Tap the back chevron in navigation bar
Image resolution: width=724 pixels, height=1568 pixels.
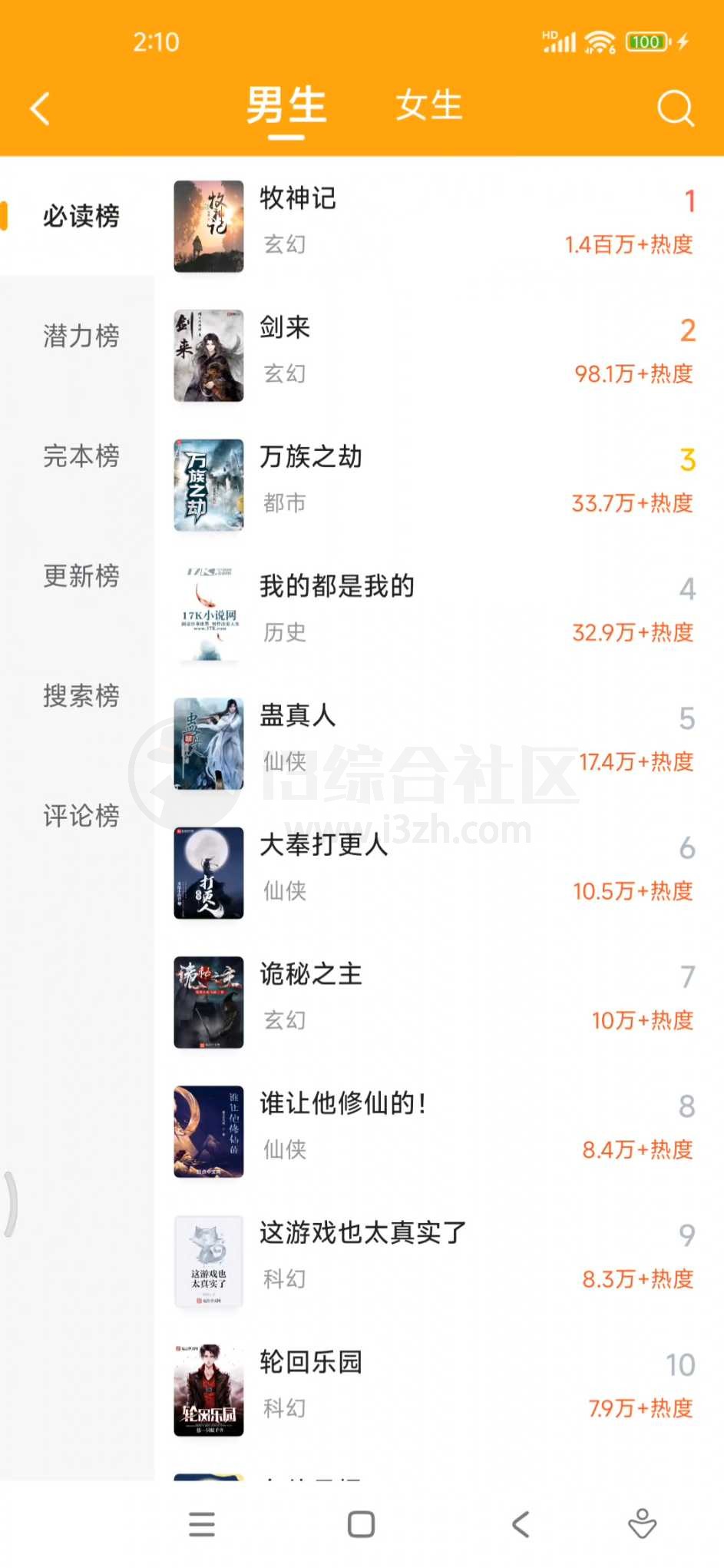tap(518, 1525)
